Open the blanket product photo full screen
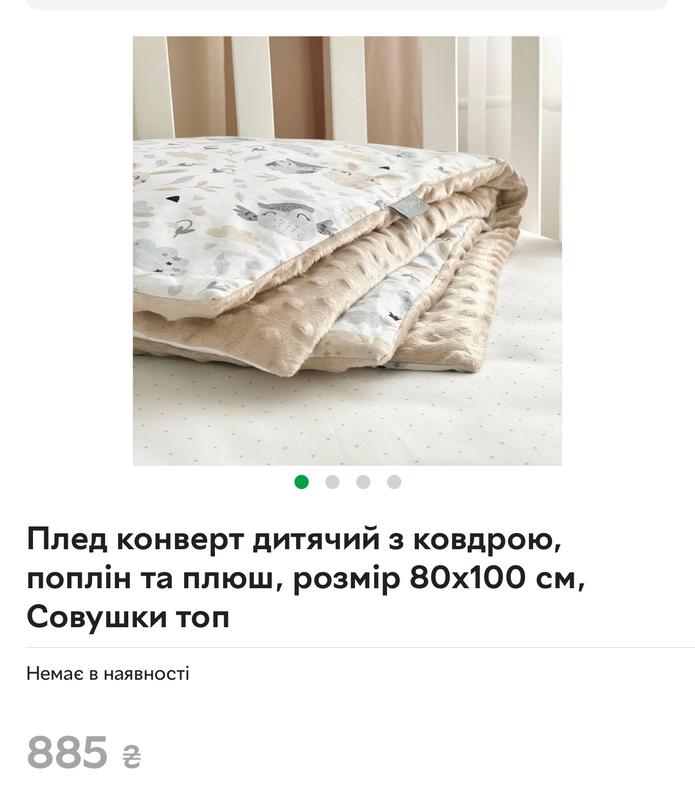This screenshot has height=800, width=695. pos(347,250)
